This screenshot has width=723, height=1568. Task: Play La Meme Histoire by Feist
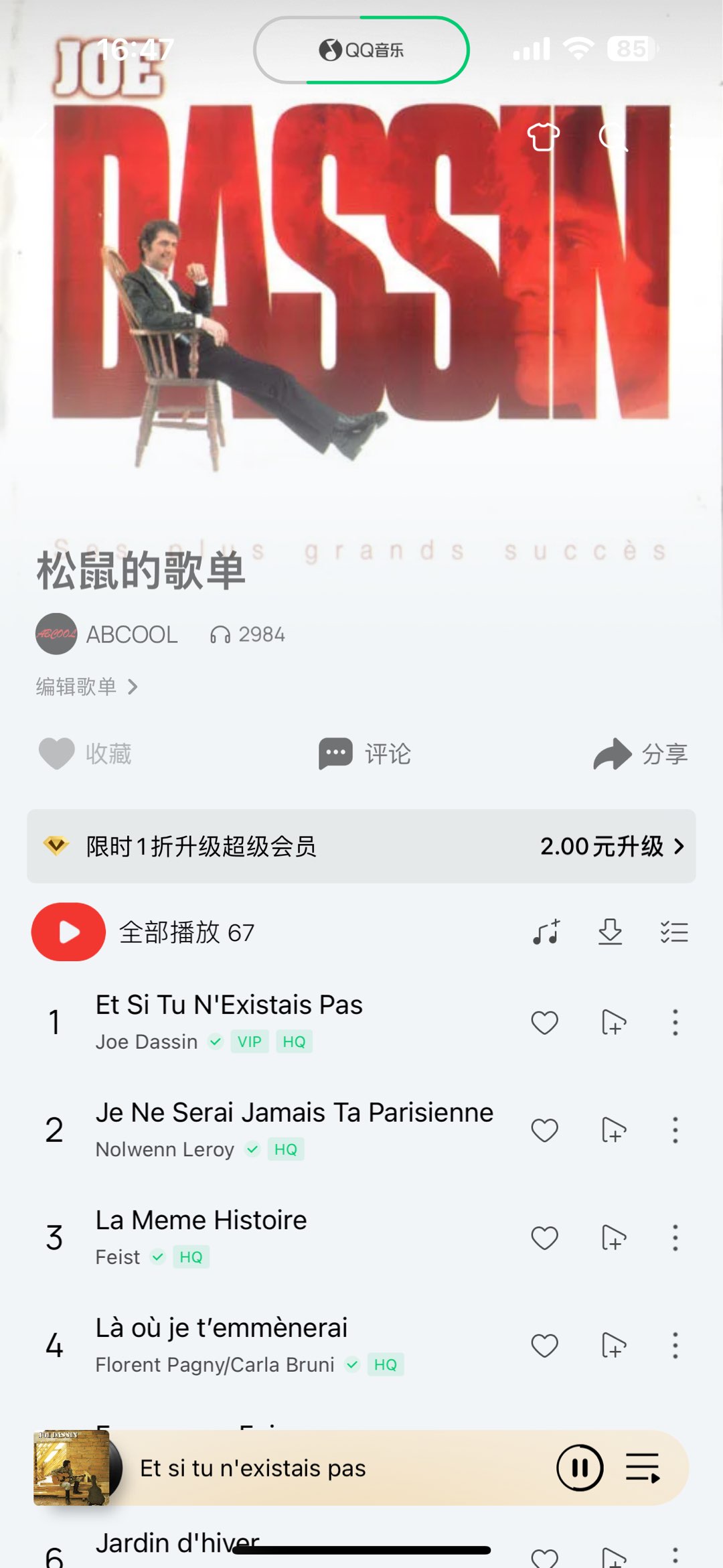[201, 1221]
